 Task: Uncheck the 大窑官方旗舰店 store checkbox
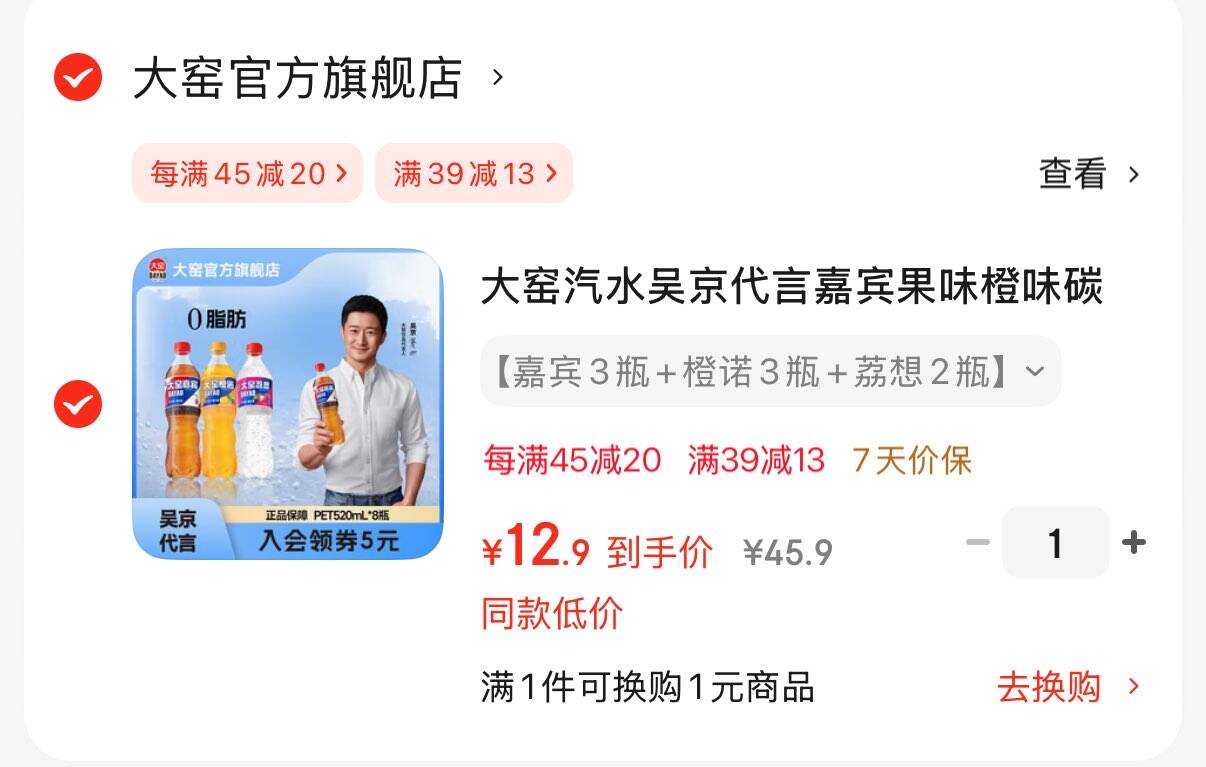tap(78, 78)
